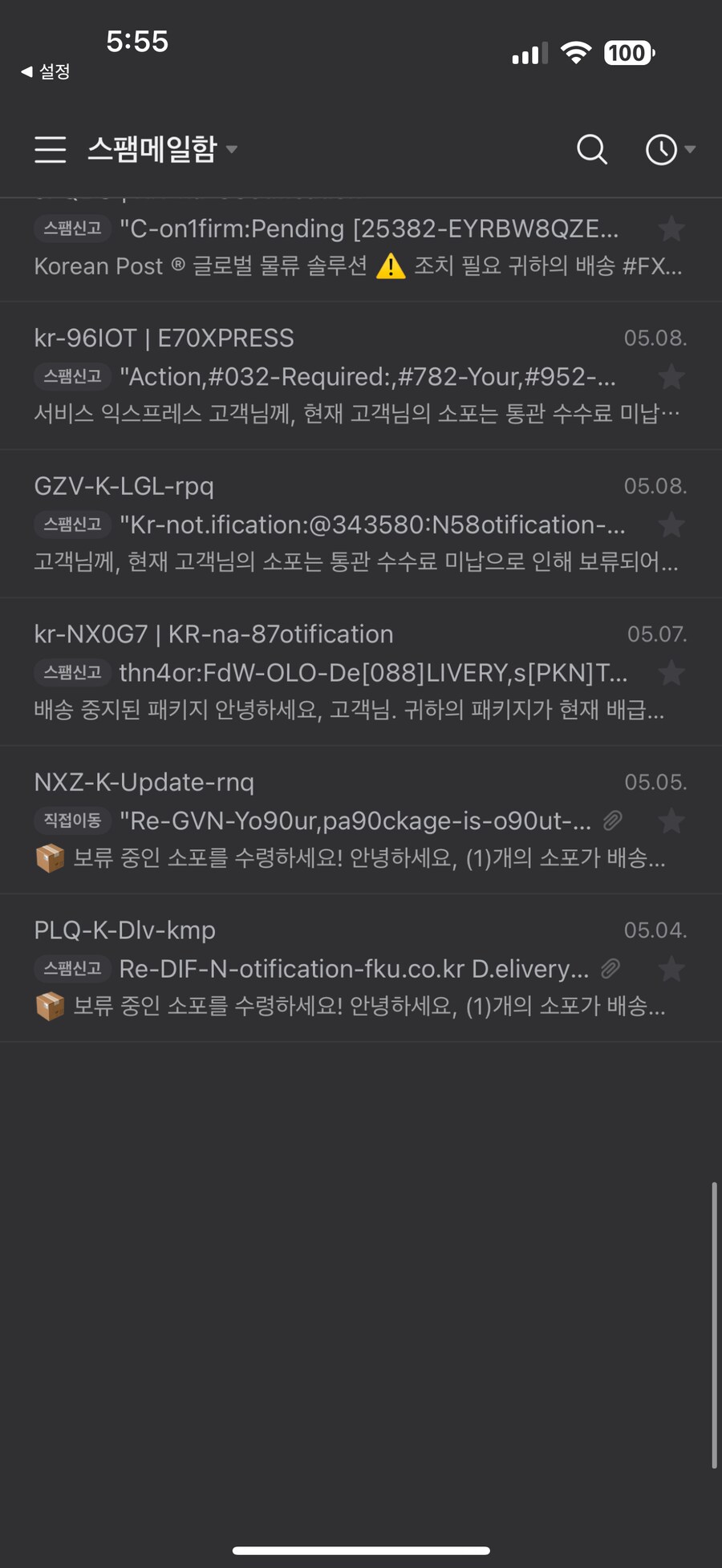
Task: Star the PLQ-K-Dlv-kmp email
Action: 671,969
